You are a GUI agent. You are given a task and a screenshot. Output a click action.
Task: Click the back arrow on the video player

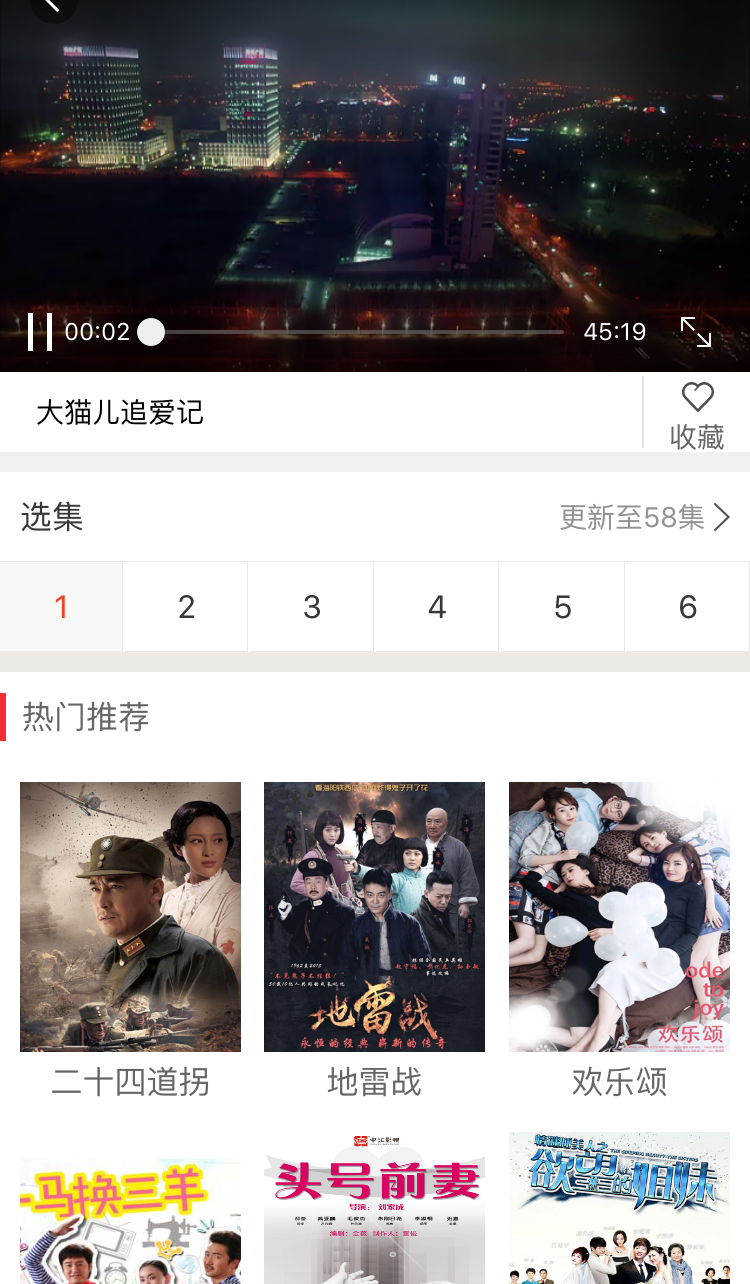[55, 8]
